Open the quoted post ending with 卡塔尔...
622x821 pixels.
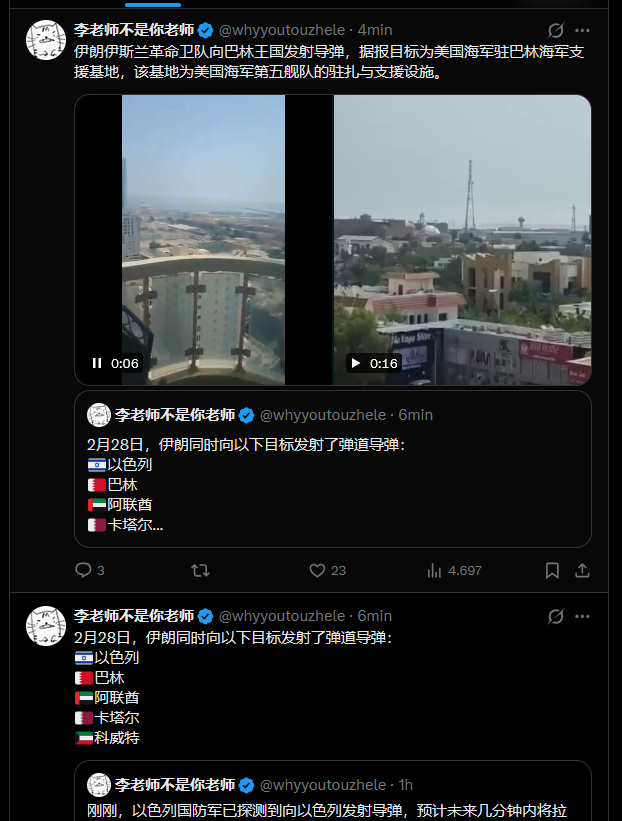click(x=332, y=468)
